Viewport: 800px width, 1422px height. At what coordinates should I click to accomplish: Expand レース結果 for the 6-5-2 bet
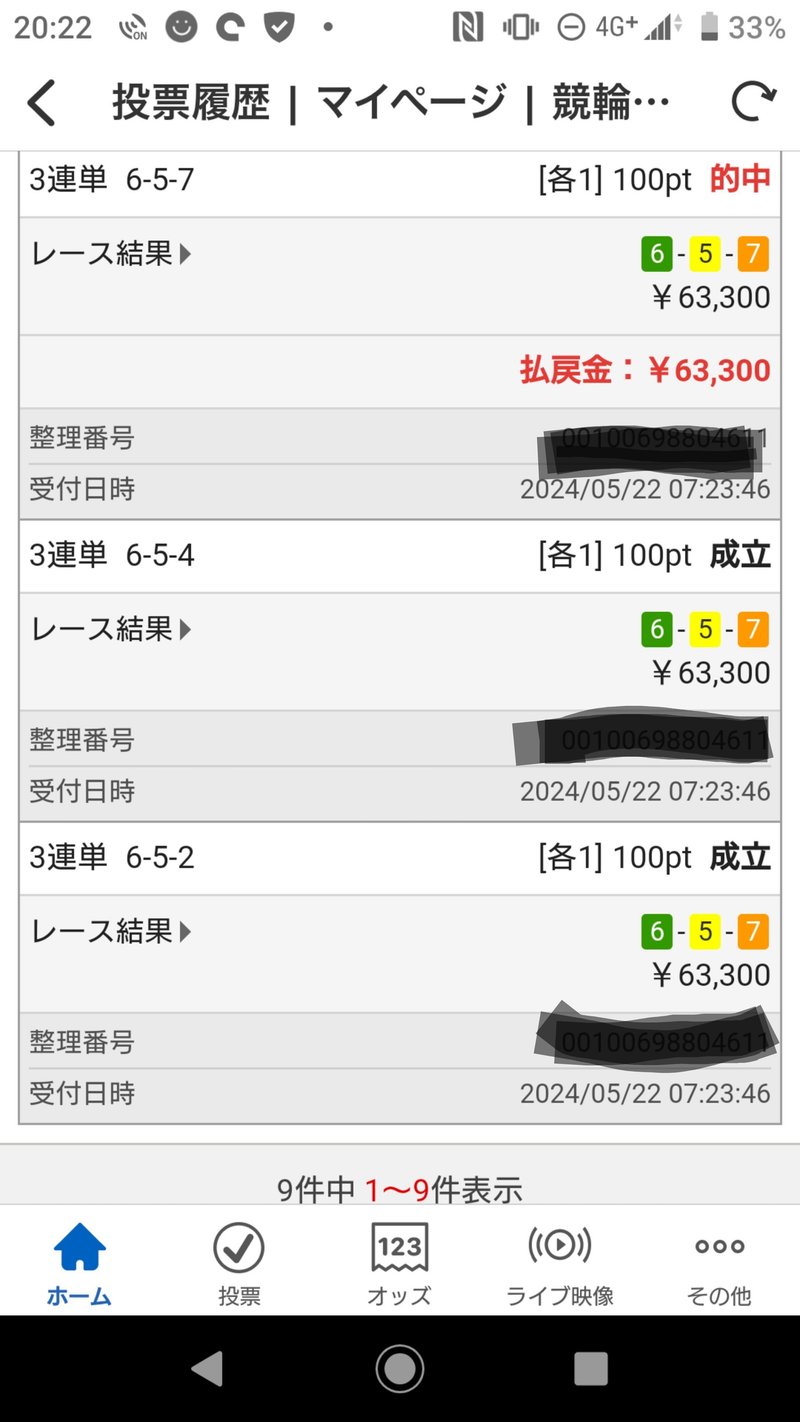106,932
